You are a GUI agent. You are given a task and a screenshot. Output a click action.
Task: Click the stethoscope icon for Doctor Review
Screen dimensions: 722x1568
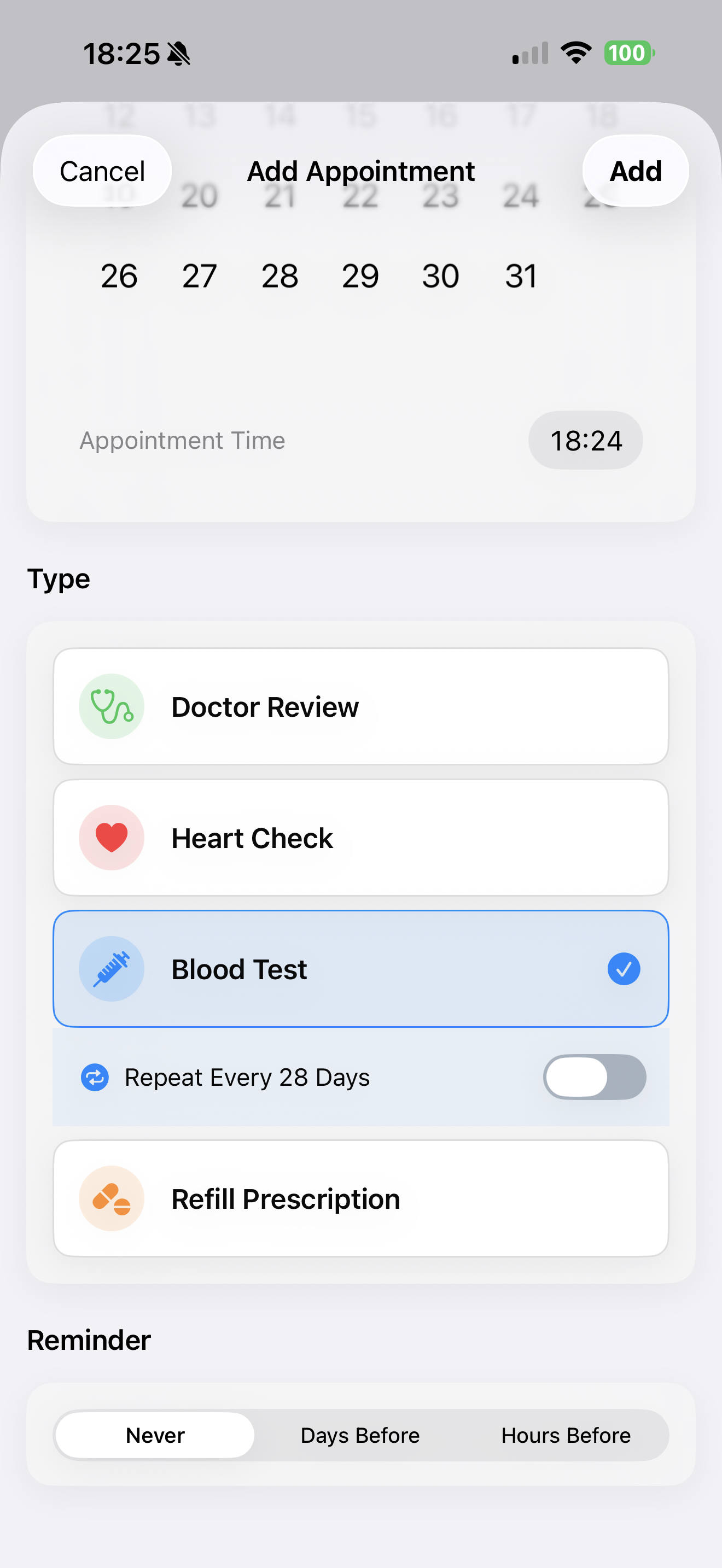point(112,706)
